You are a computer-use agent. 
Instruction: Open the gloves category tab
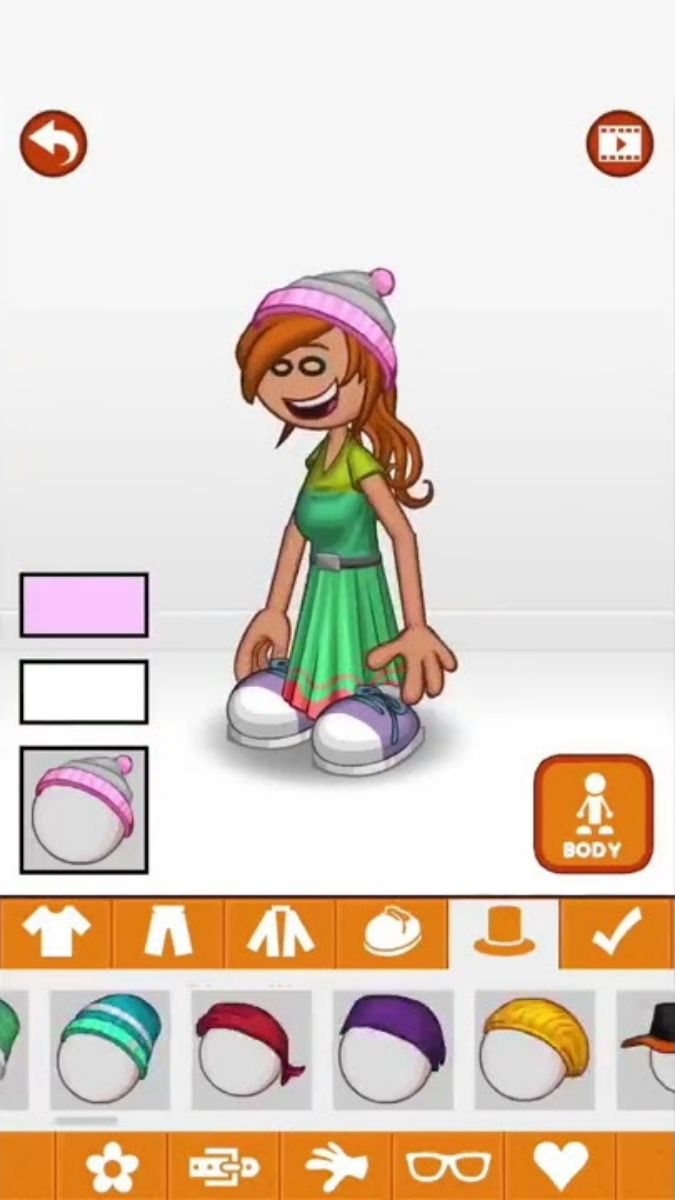pyautogui.click(x=336, y=1167)
